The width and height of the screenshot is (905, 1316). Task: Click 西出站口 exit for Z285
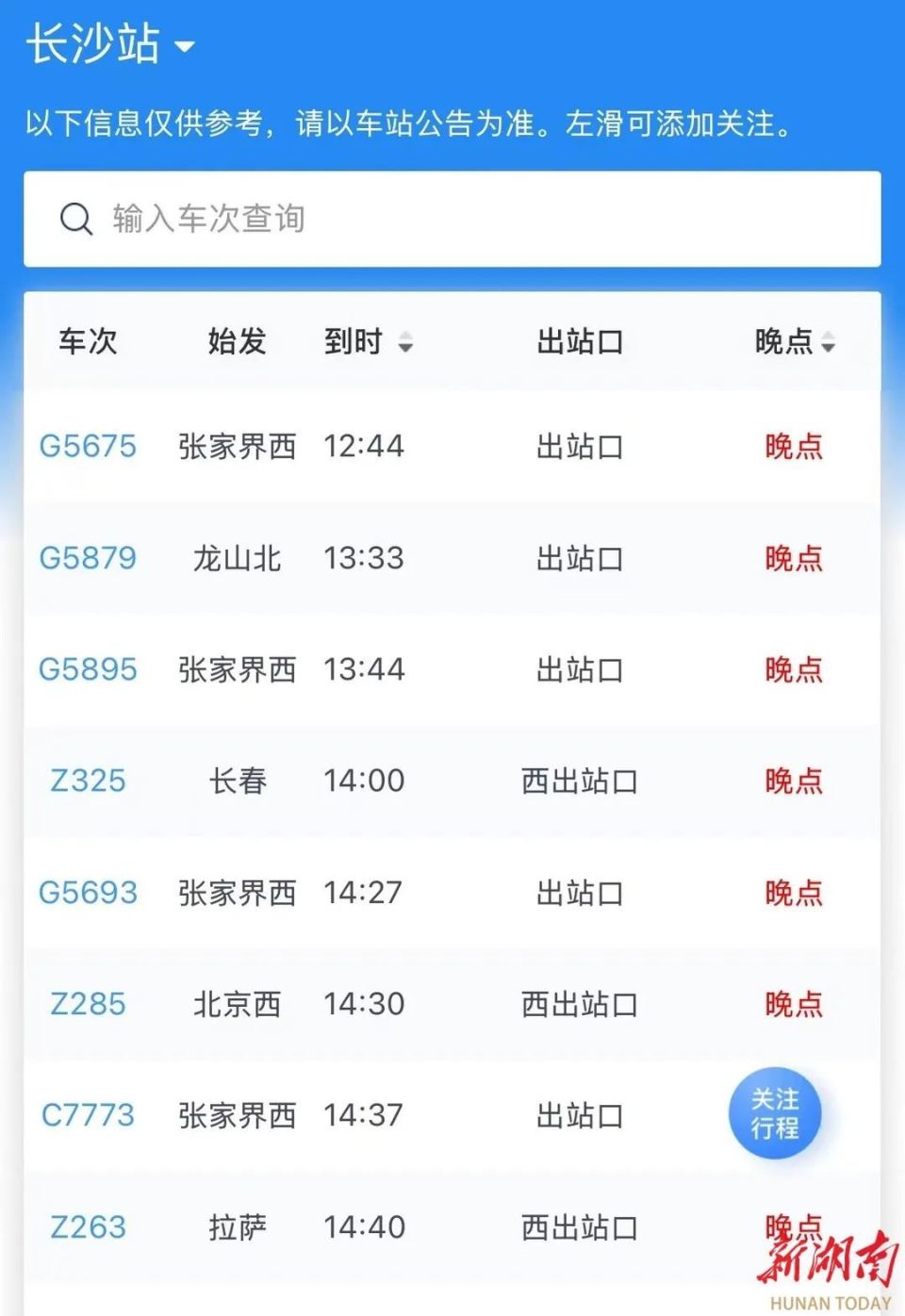(578, 1003)
